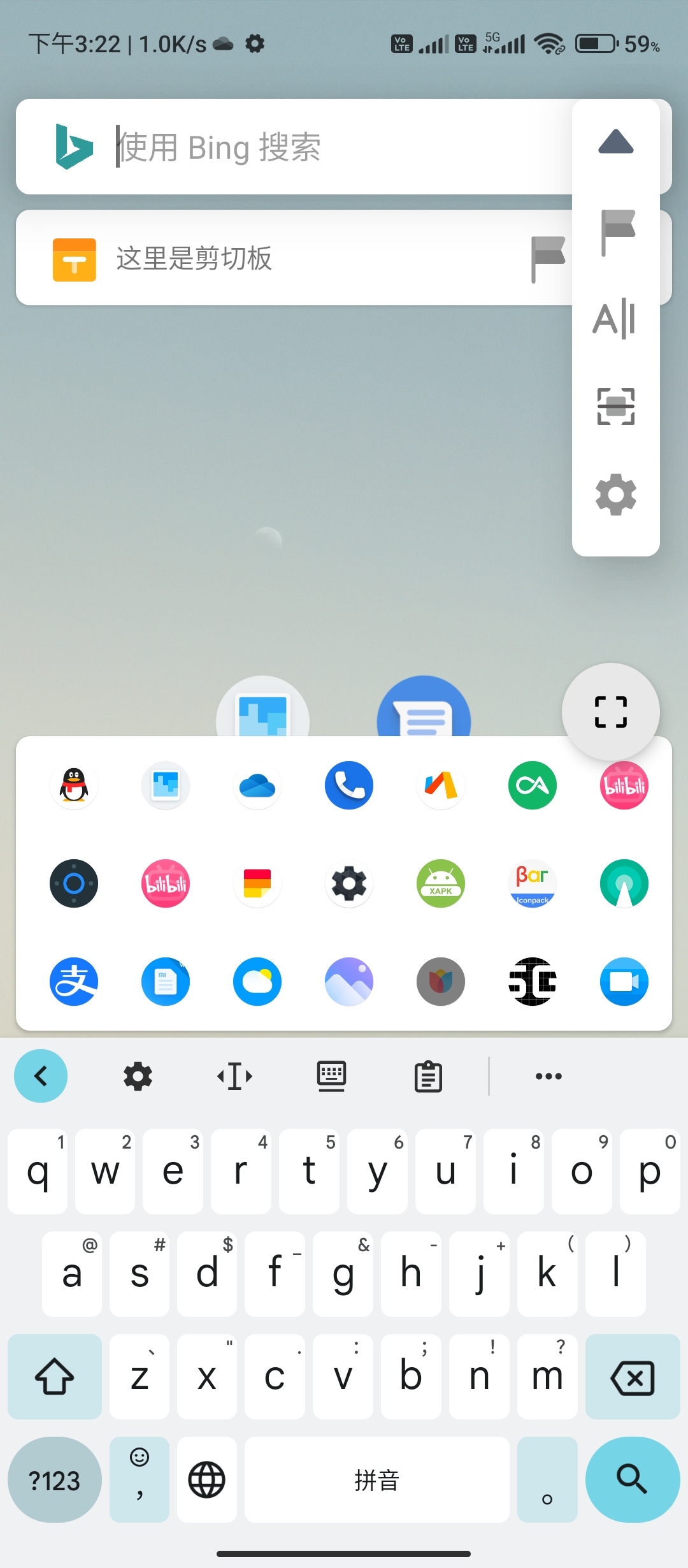Open keyboard settings gear in toolbar
The width and height of the screenshot is (688, 1568).
coord(138,1077)
